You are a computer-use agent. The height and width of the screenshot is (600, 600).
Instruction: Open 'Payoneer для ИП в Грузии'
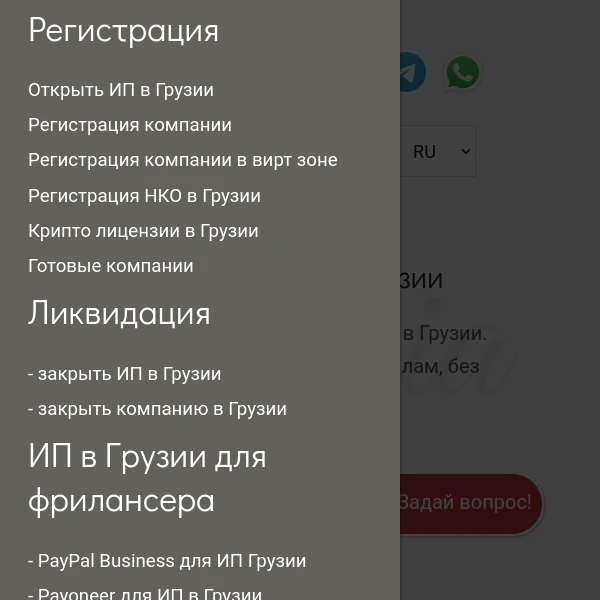[145, 592]
